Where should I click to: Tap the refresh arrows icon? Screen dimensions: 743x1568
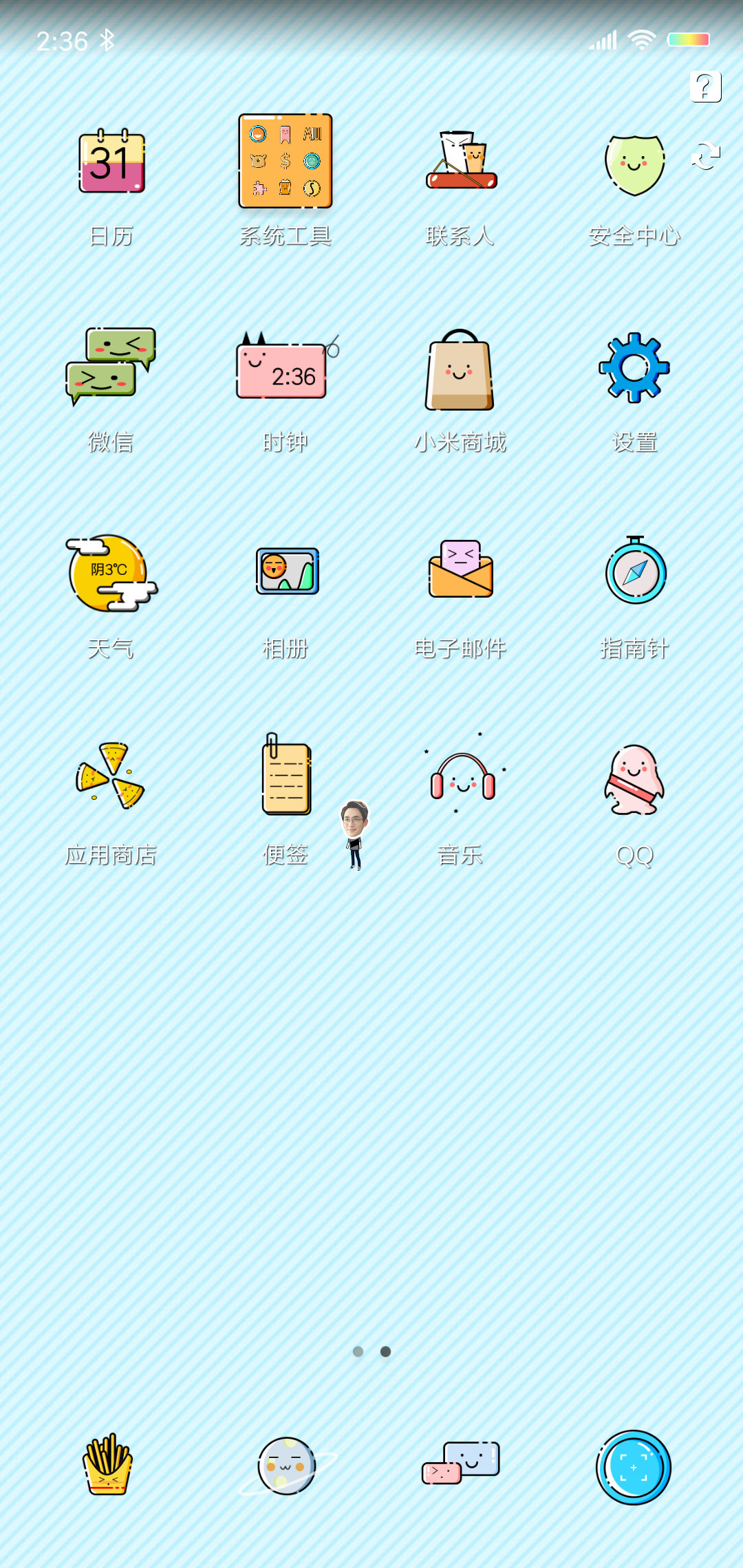pos(705,155)
